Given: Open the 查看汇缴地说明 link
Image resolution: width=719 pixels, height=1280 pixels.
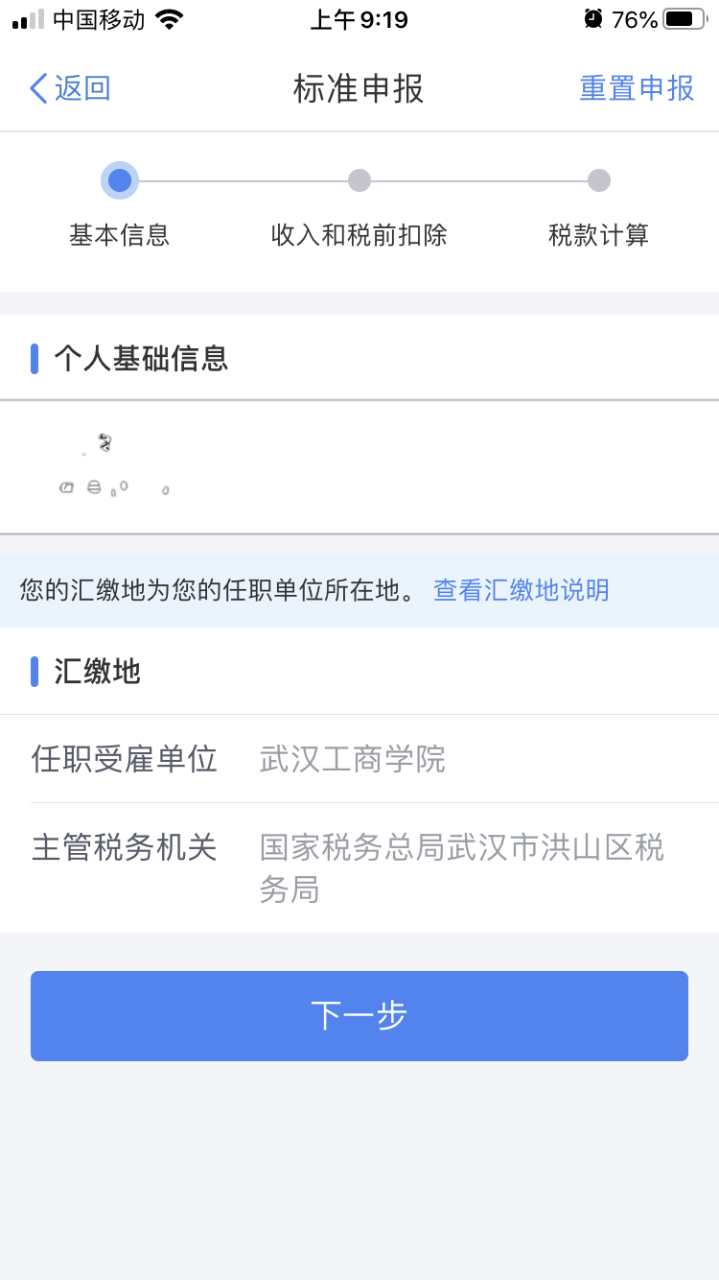Looking at the screenshot, I should pos(520,590).
